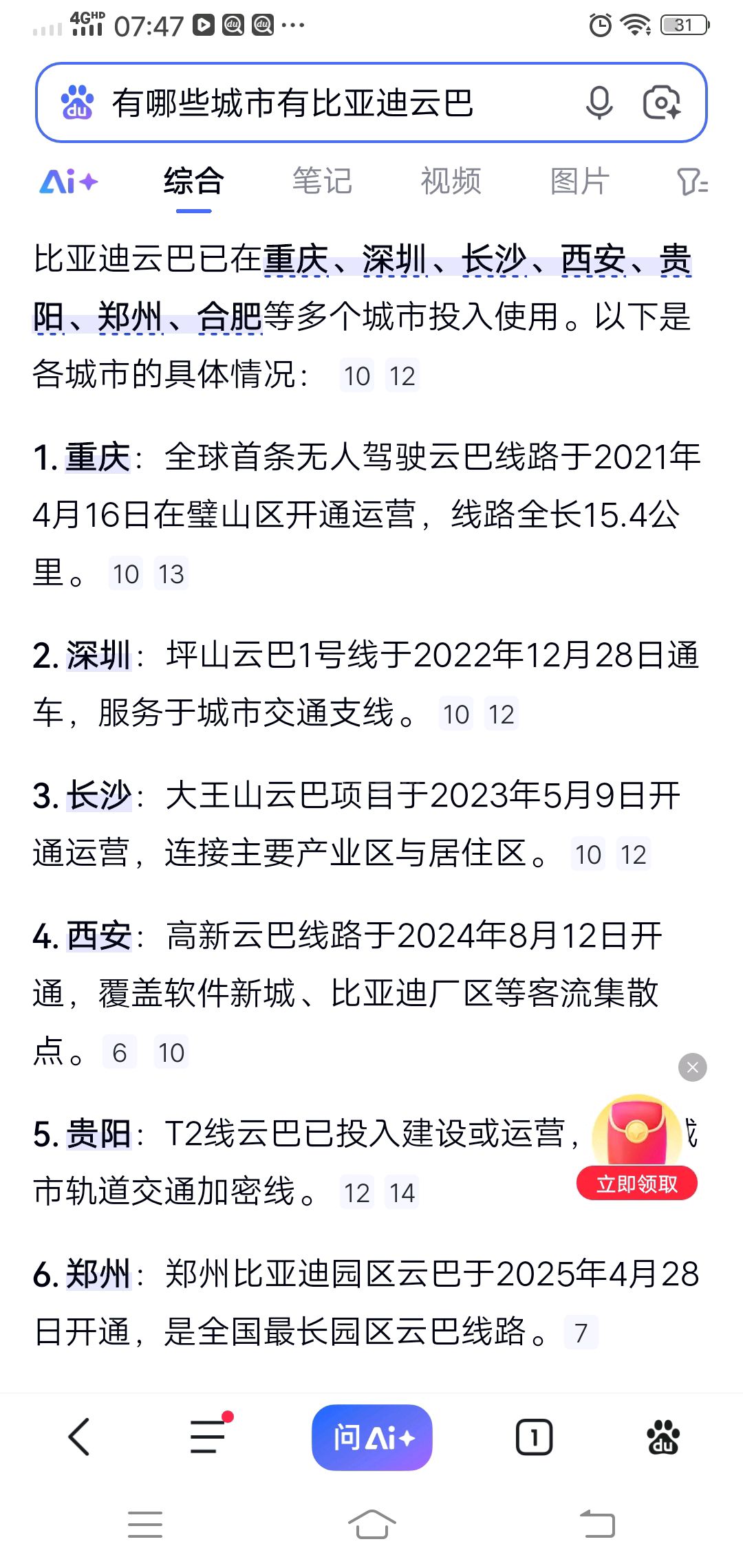Open citation 13 in the 重庆 entry
Viewport: 743px width, 1568px height.
tap(171, 574)
